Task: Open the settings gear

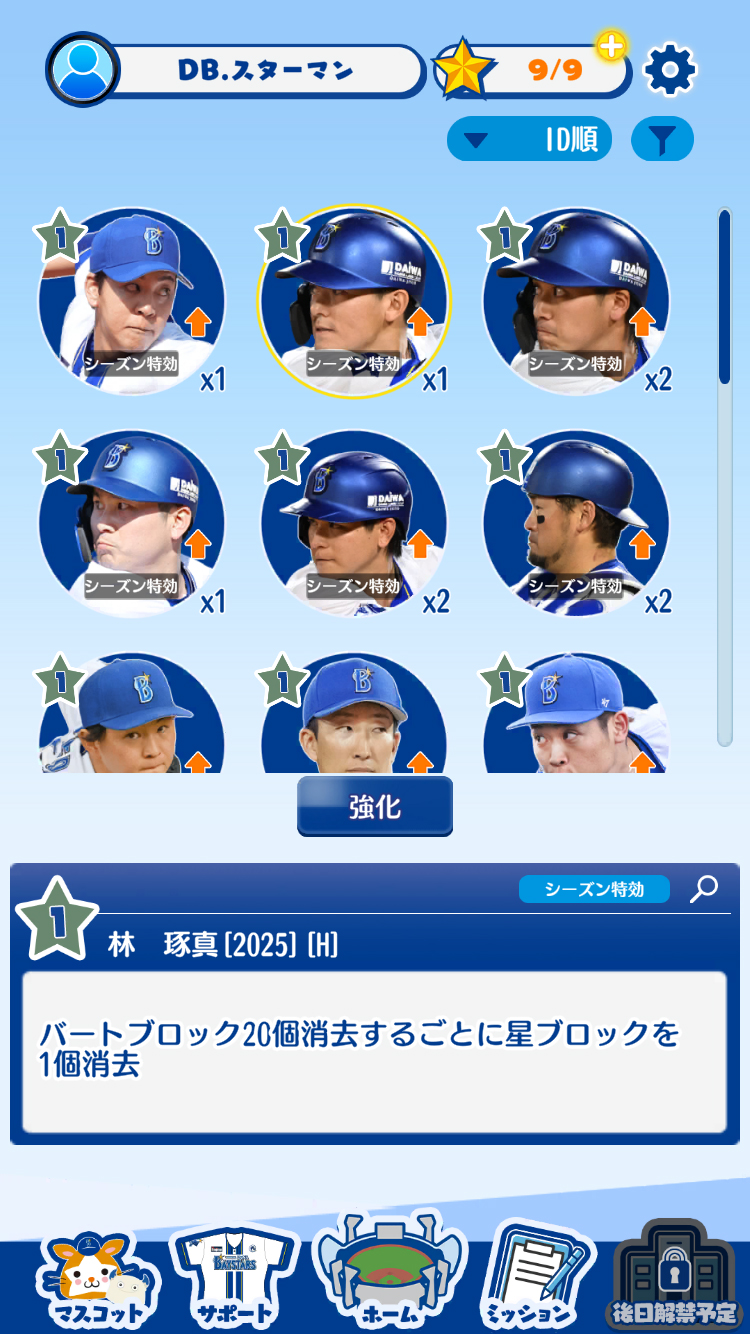Action: pos(669,69)
